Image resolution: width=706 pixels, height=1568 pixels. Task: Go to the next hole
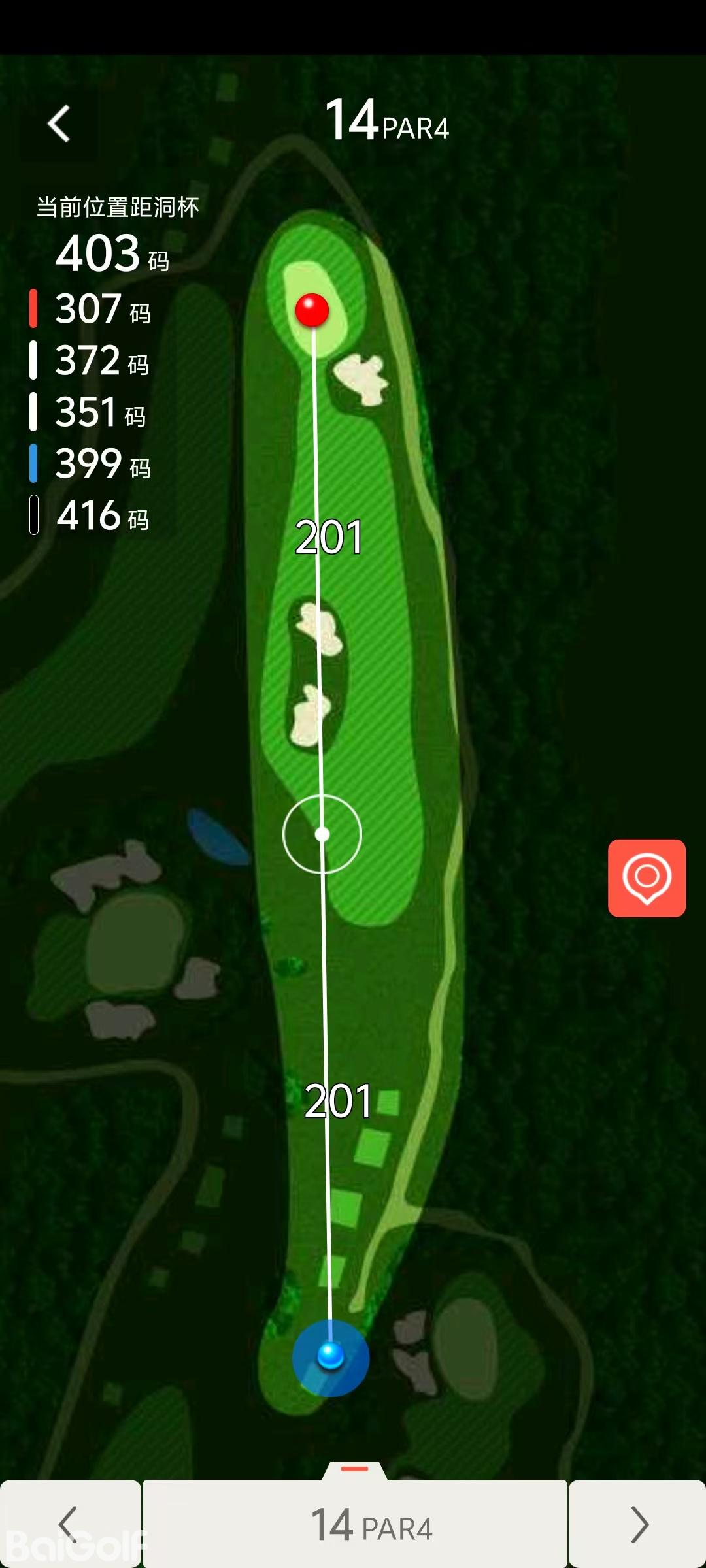pos(637,1524)
